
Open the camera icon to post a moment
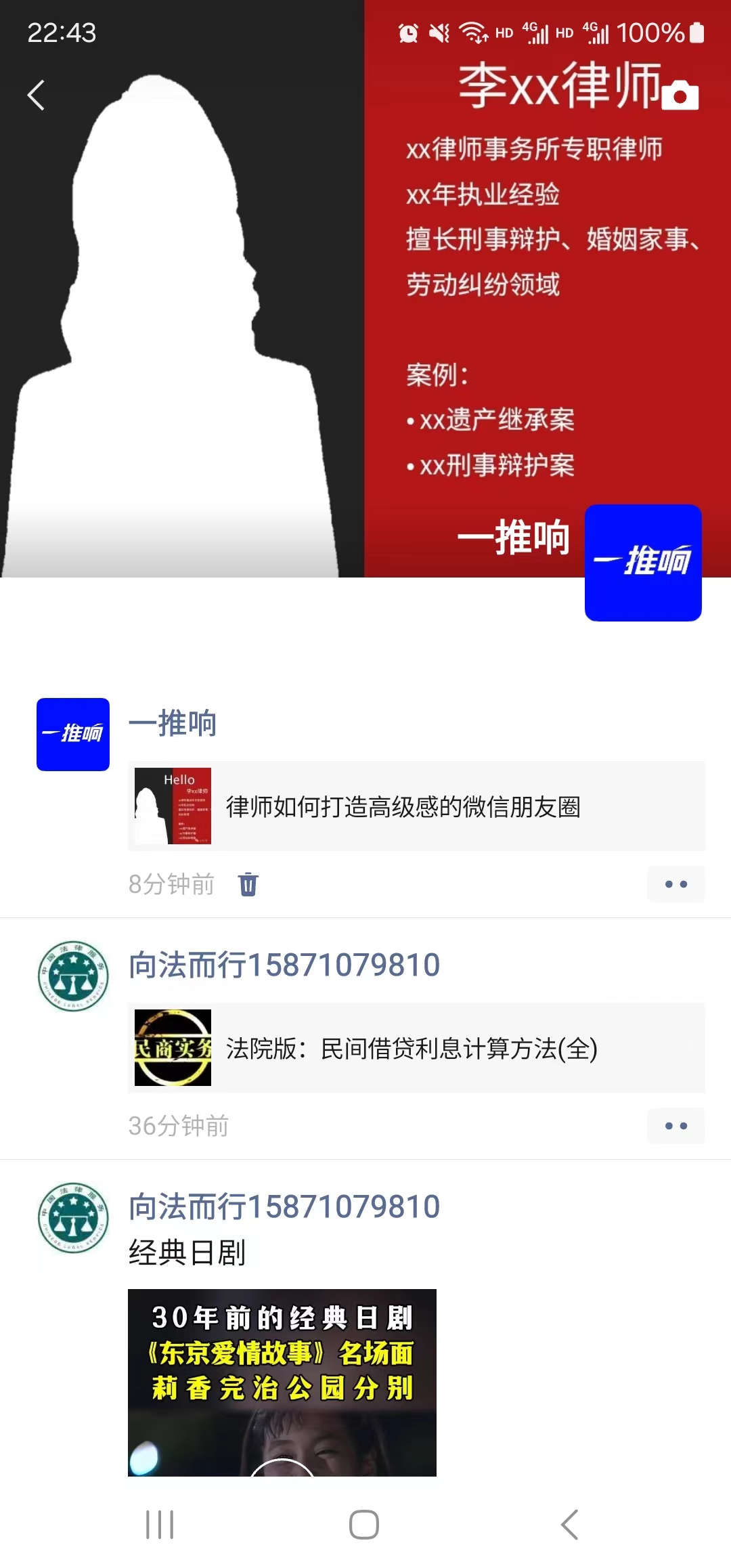[x=680, y=95]
